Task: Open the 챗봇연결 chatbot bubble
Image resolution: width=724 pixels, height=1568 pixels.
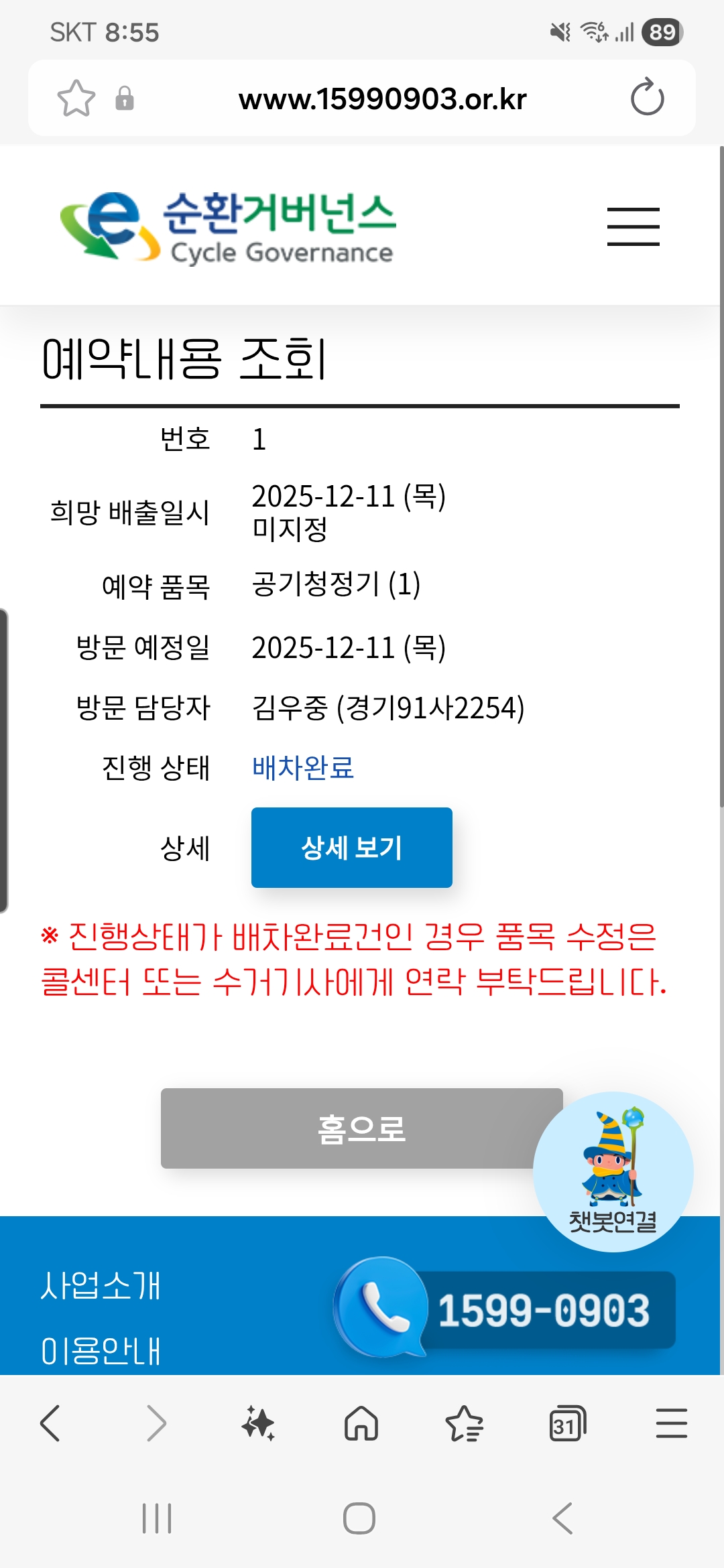Action: pos(613,1171)
